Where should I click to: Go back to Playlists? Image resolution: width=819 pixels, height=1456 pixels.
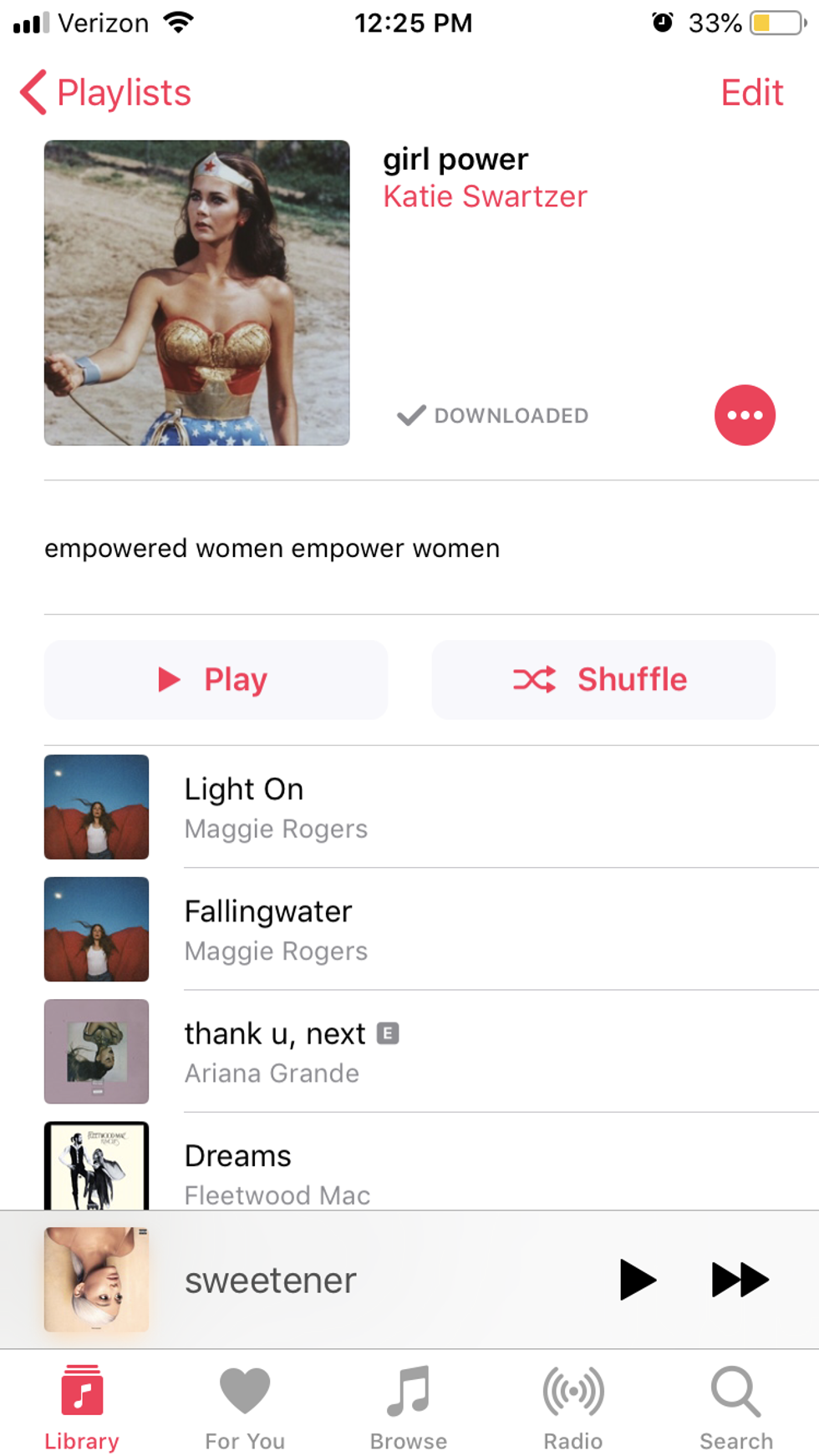pyautogui.click(x=106, y=93)
